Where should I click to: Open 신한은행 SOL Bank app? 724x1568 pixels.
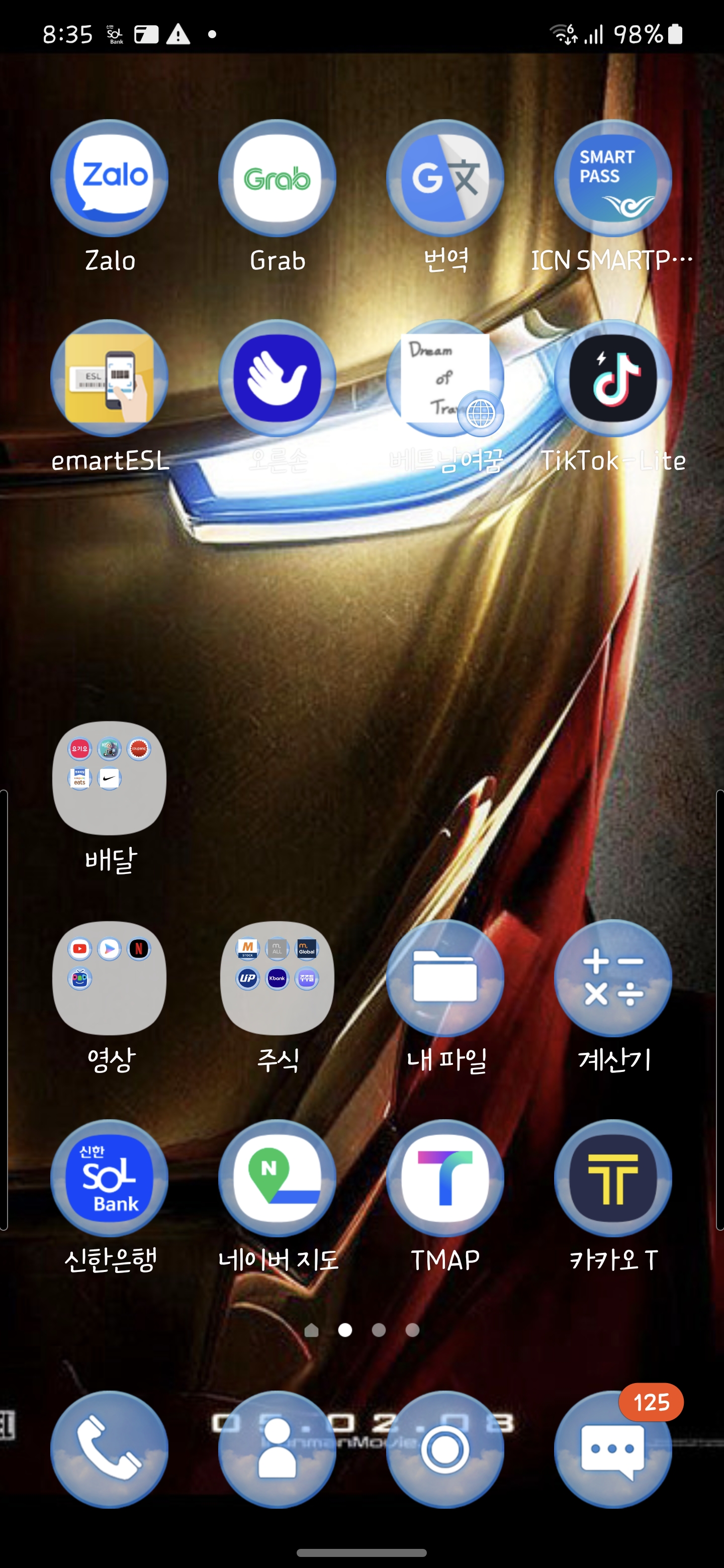110,1178
